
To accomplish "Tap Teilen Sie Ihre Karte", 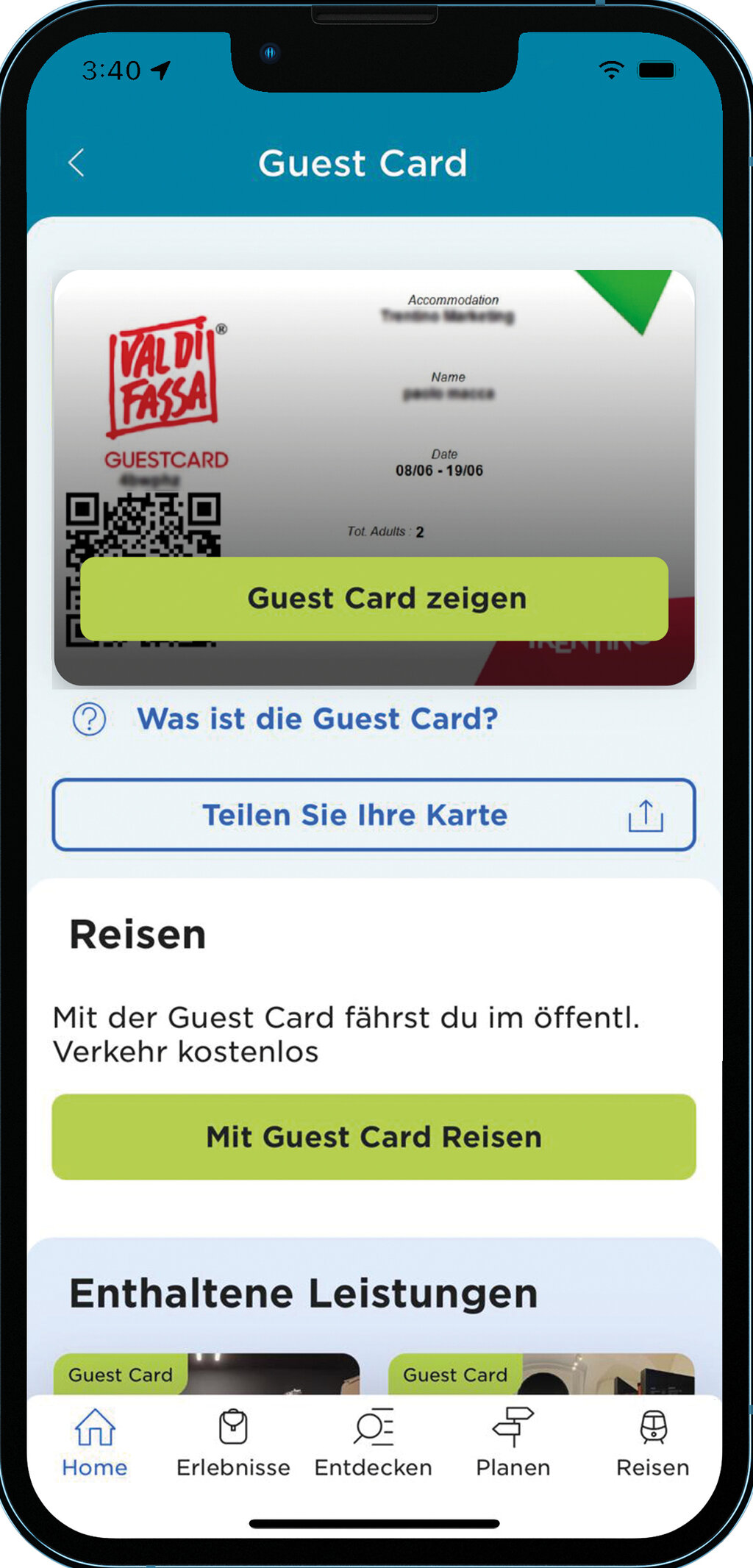I will (x=355, y=814).
